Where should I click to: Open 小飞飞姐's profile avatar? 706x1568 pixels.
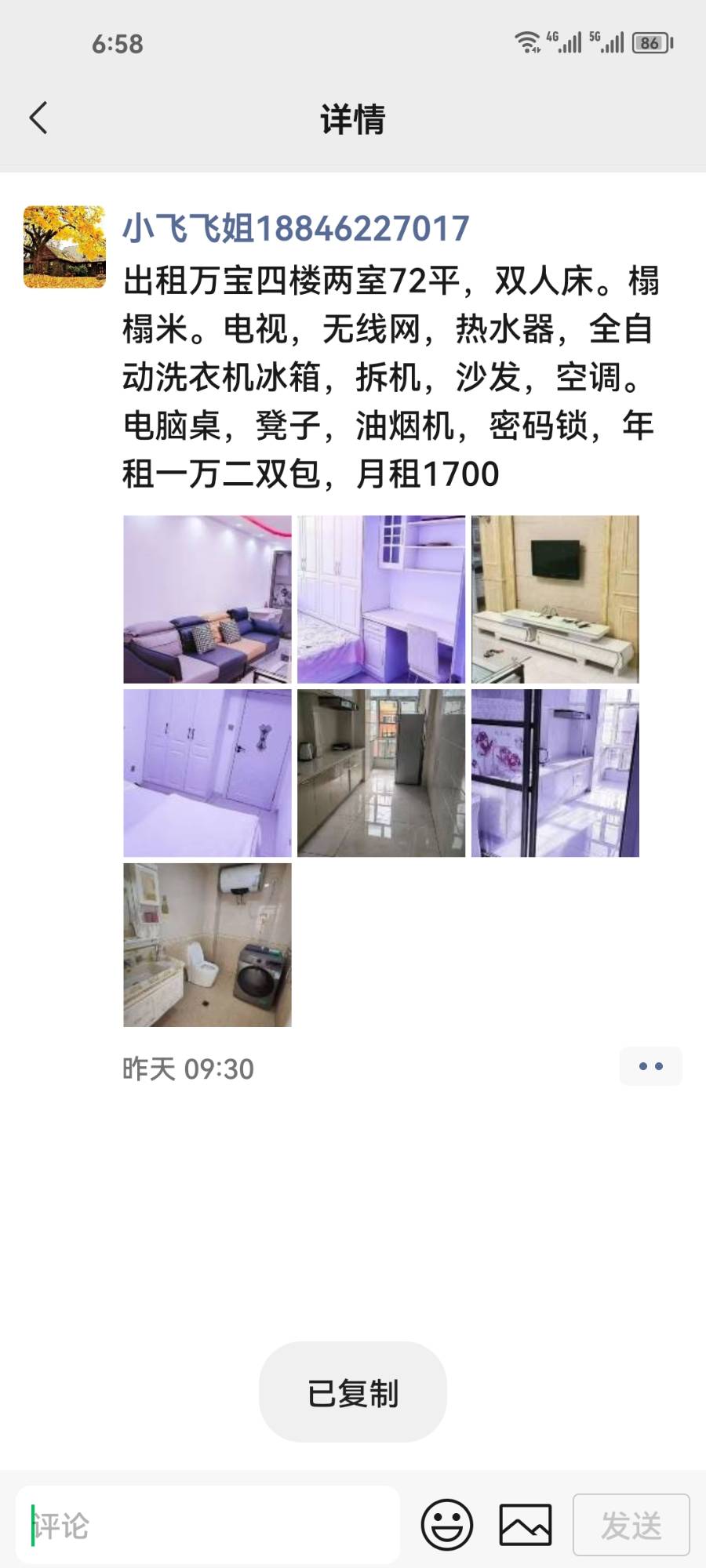(64, 247)
